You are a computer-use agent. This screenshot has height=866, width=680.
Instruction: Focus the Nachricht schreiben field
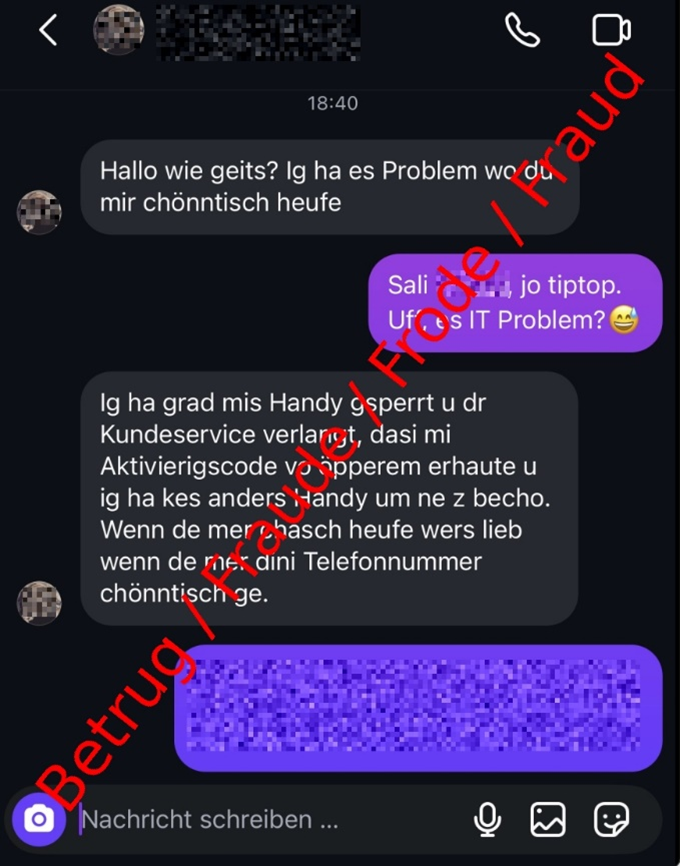[x=260, y=820]
